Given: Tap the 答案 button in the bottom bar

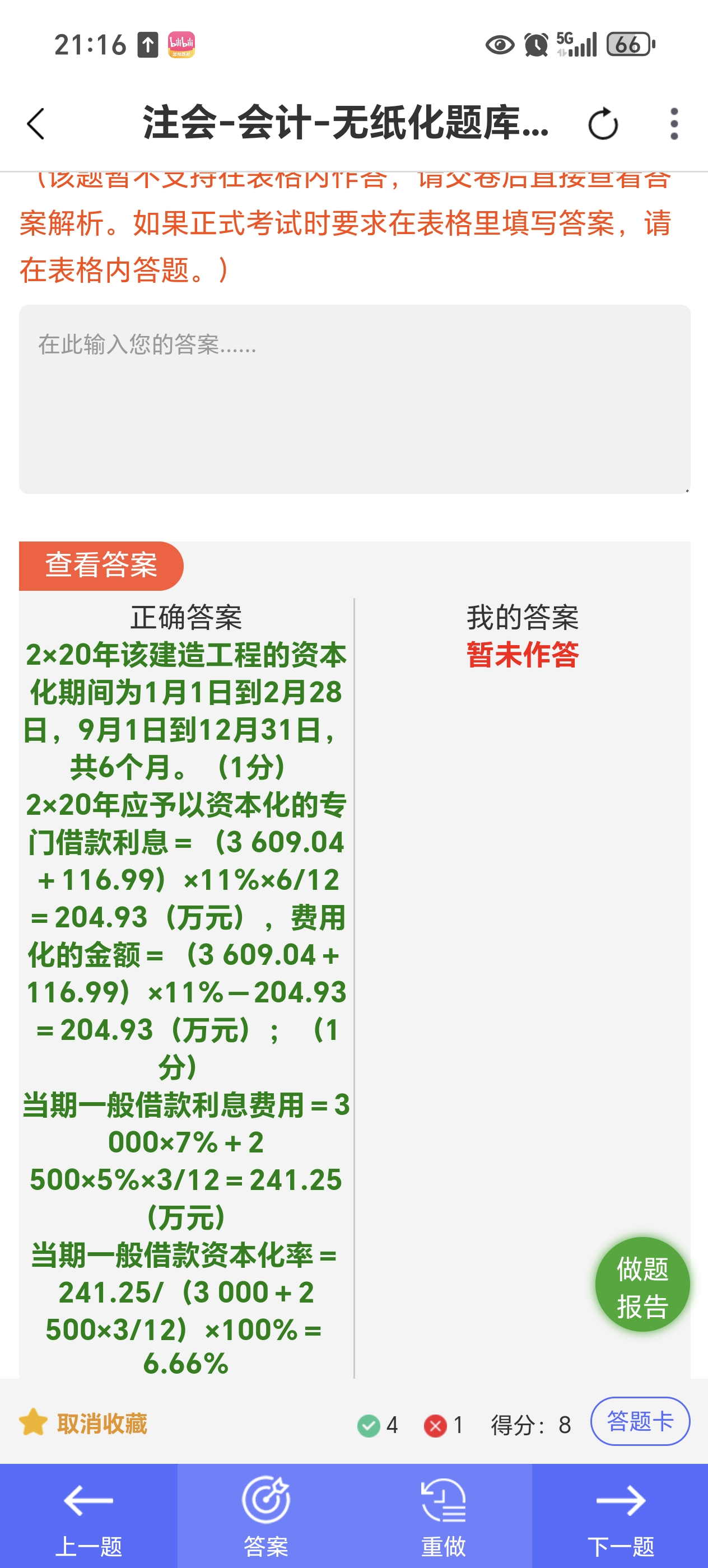Looking at the screenshot, I should pos(266,1516).
